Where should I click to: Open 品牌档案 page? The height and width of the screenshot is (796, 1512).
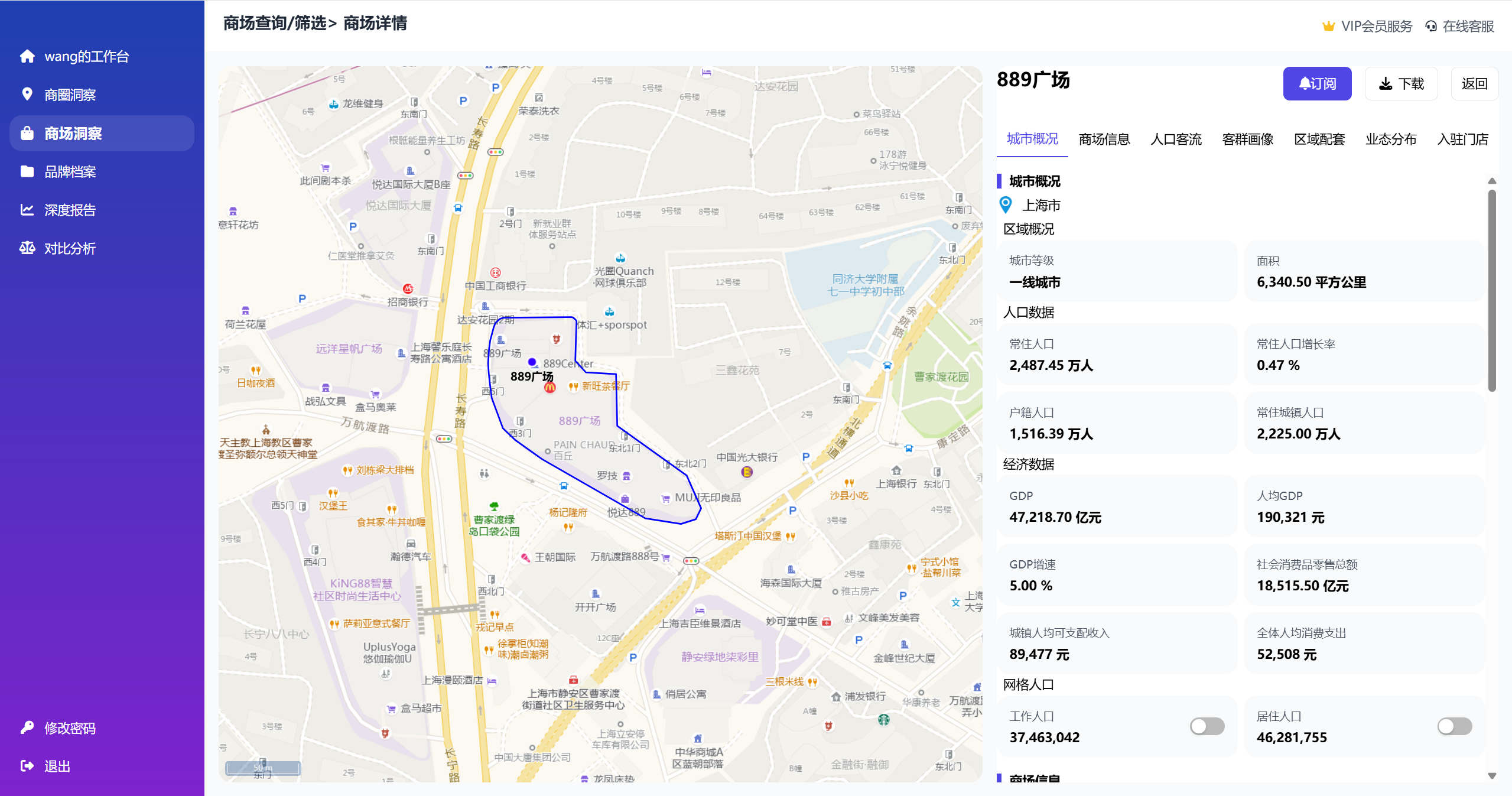(x=70, y=171)
